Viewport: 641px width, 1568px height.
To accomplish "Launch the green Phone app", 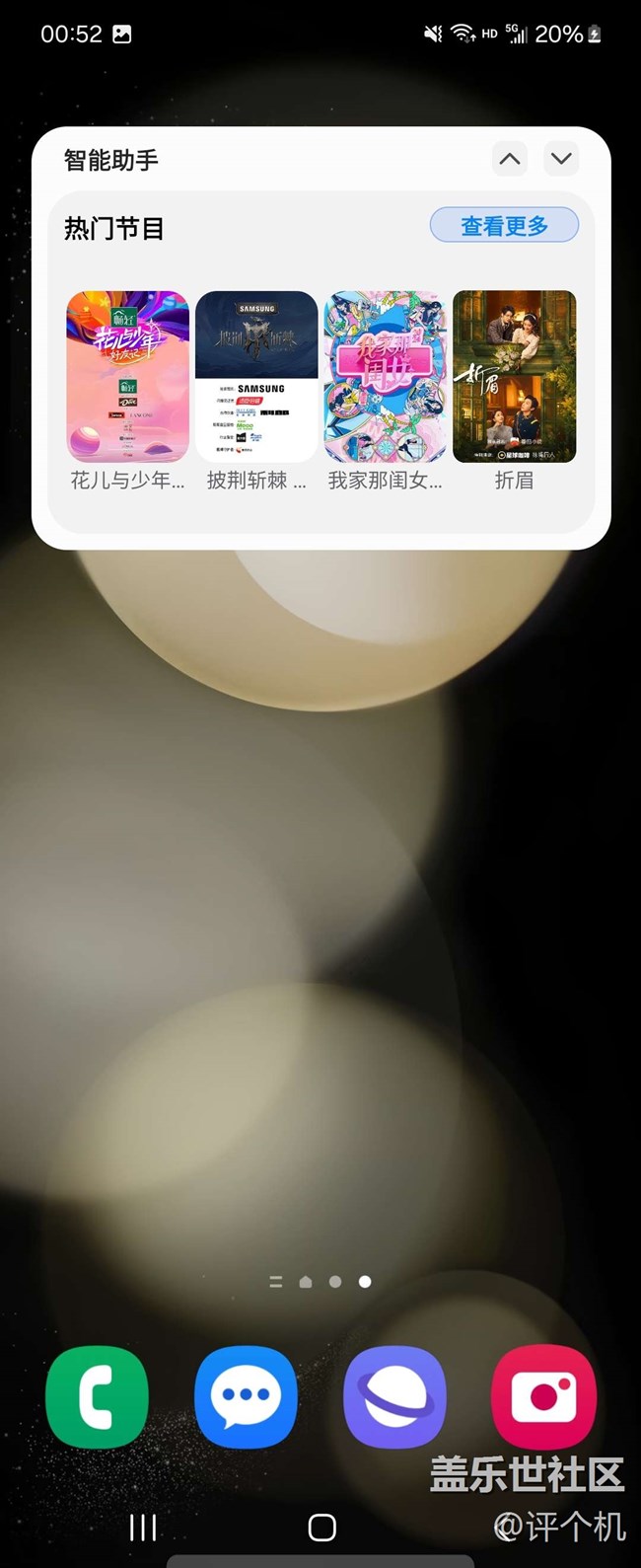I will [x=97, y=1397].
